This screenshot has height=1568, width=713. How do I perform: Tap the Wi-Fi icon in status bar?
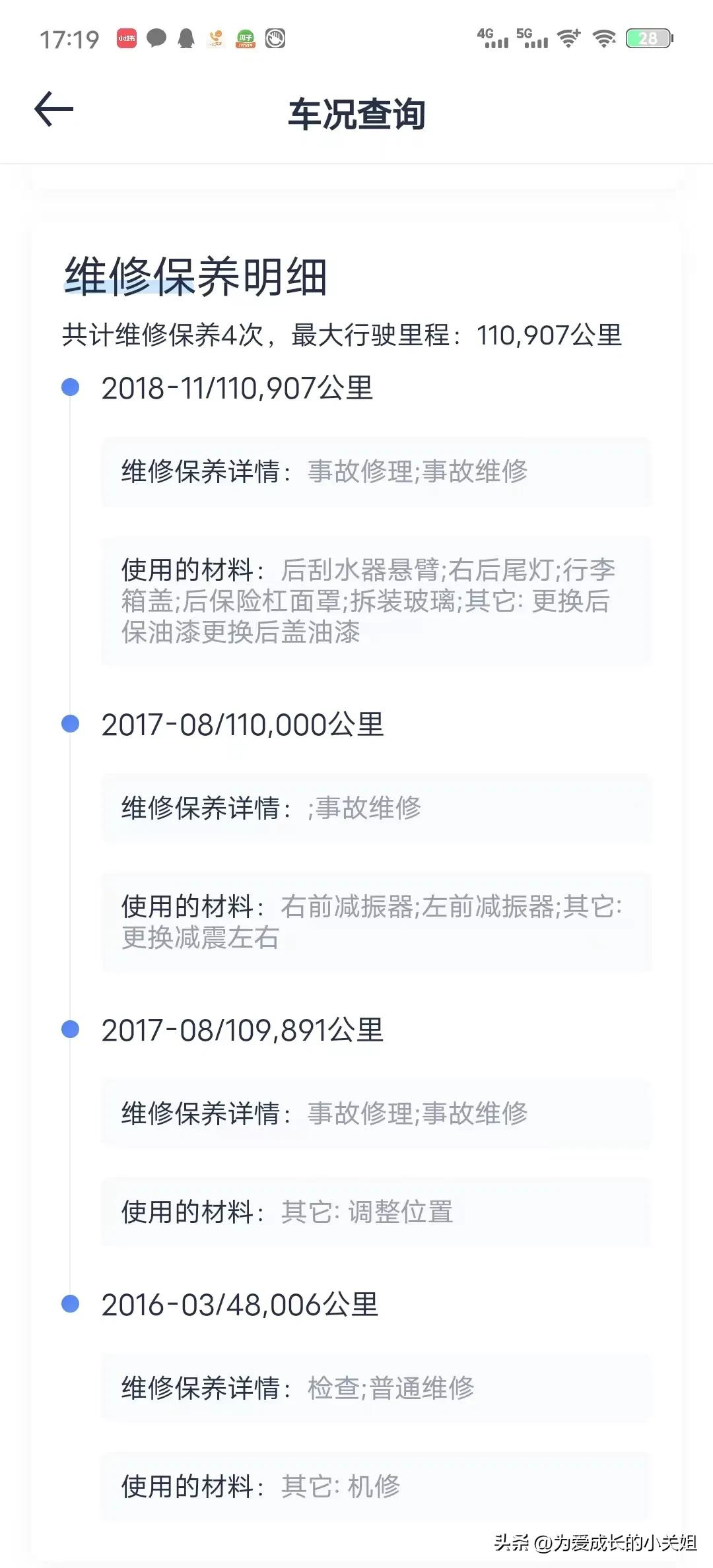[605, 38]
